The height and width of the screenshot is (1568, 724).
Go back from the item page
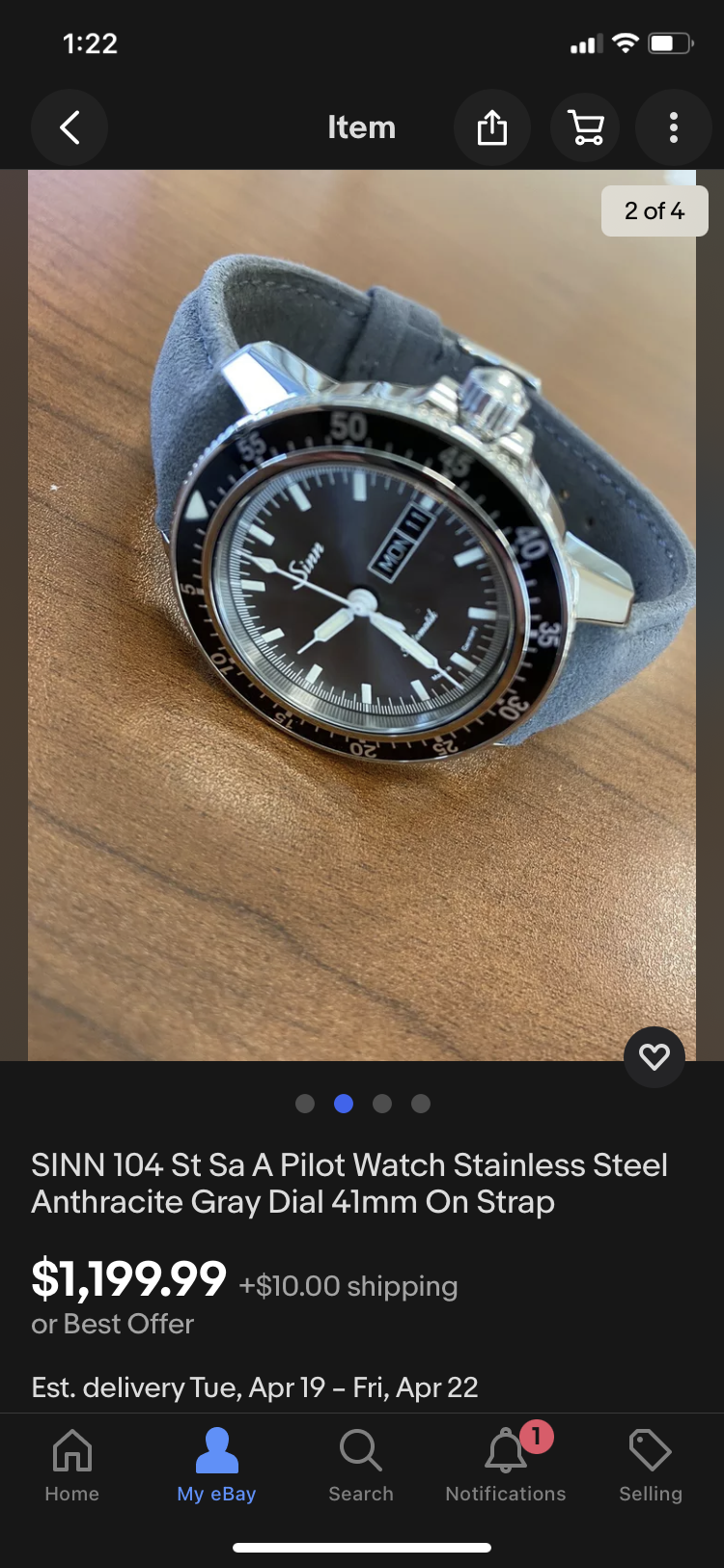click(70, 127)
